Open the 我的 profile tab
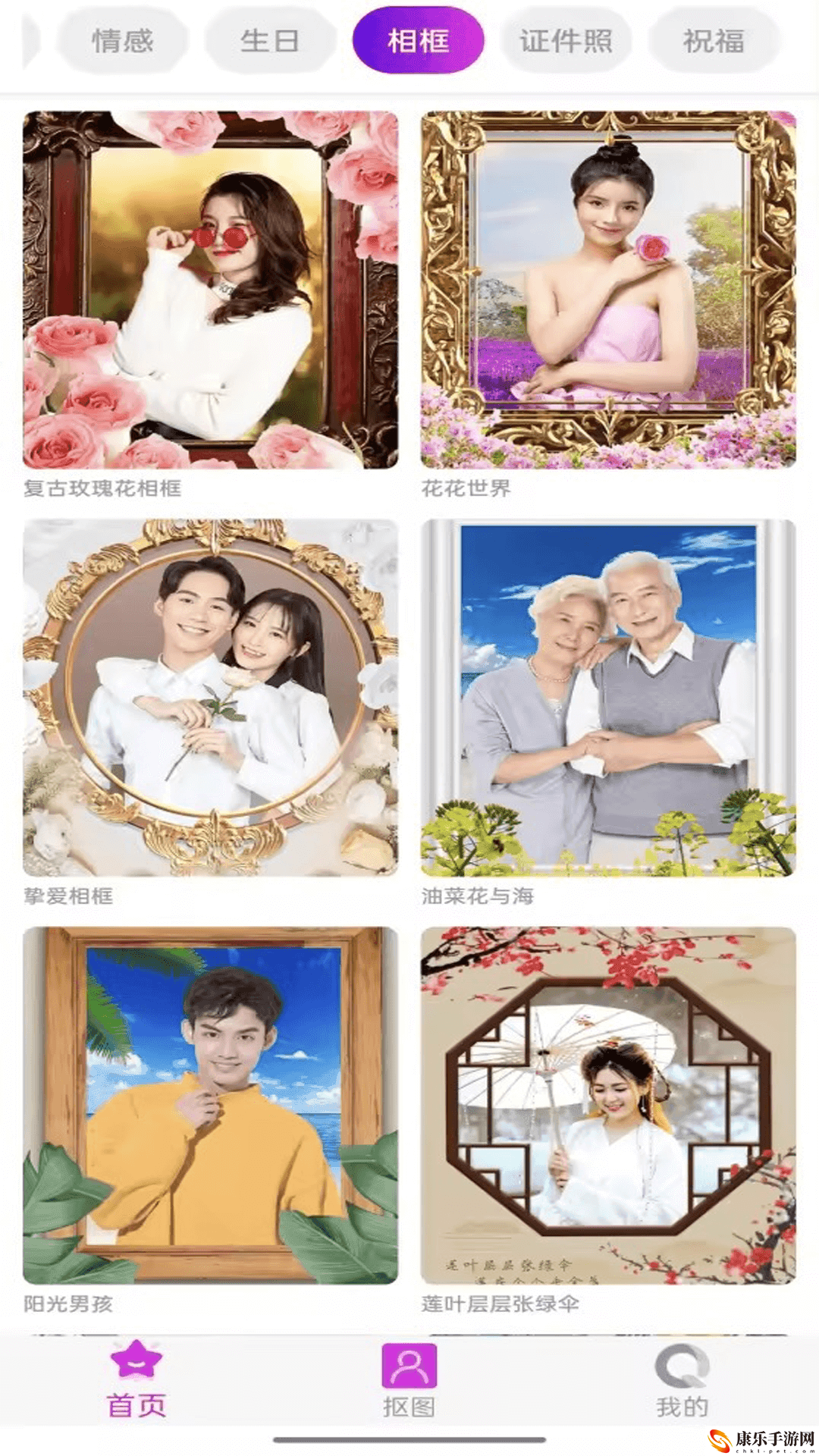The height and width of the screenshot is (1456, 819). pos(682,1379)
